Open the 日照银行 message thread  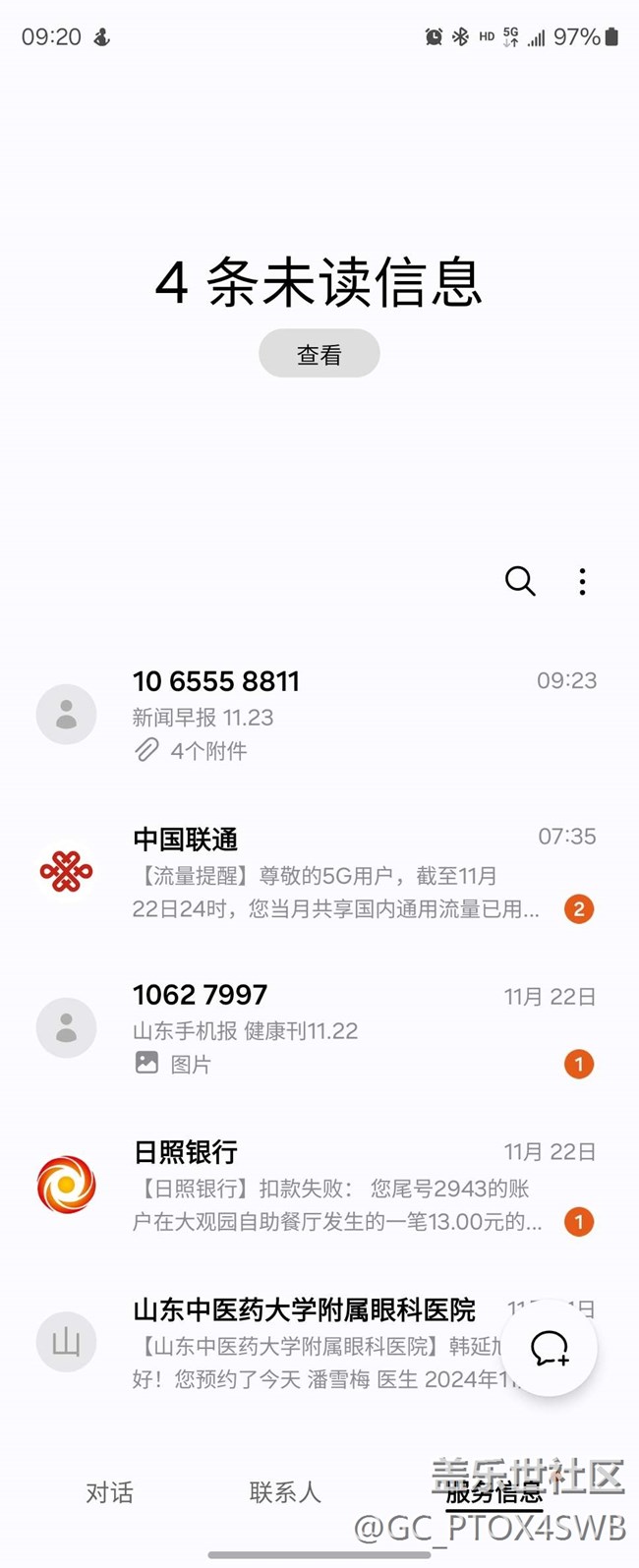319,1186
